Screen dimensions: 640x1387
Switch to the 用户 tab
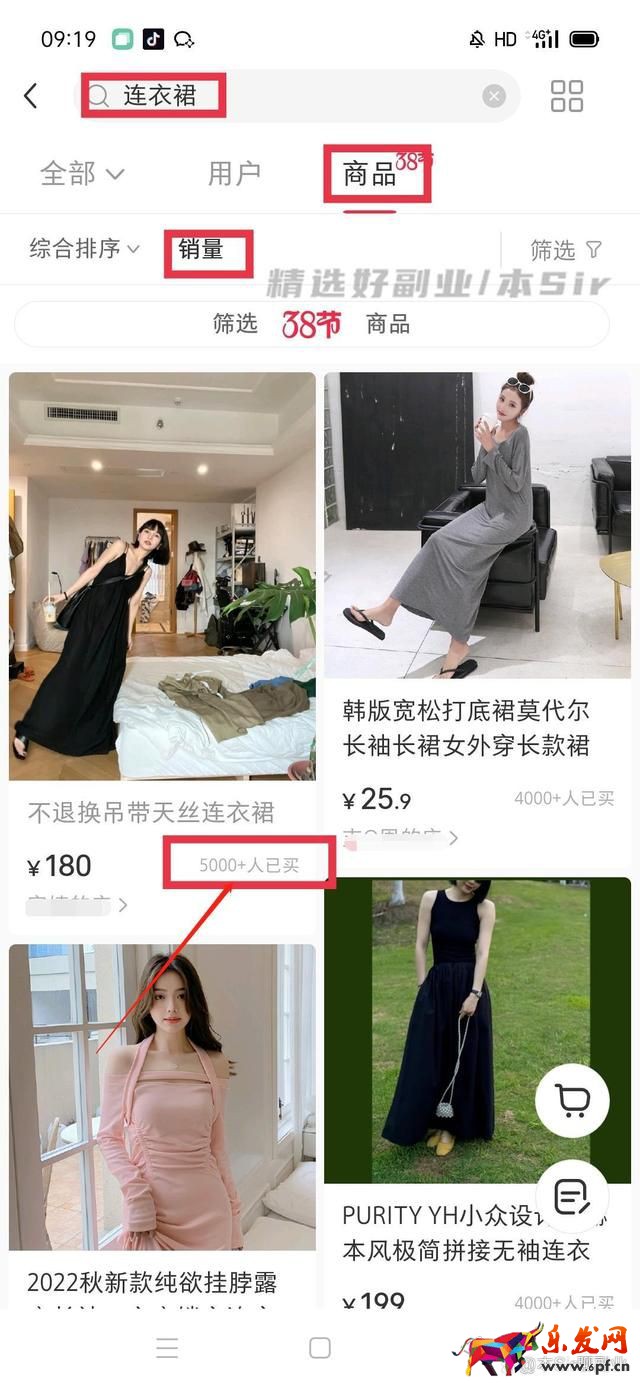point(234,174)
